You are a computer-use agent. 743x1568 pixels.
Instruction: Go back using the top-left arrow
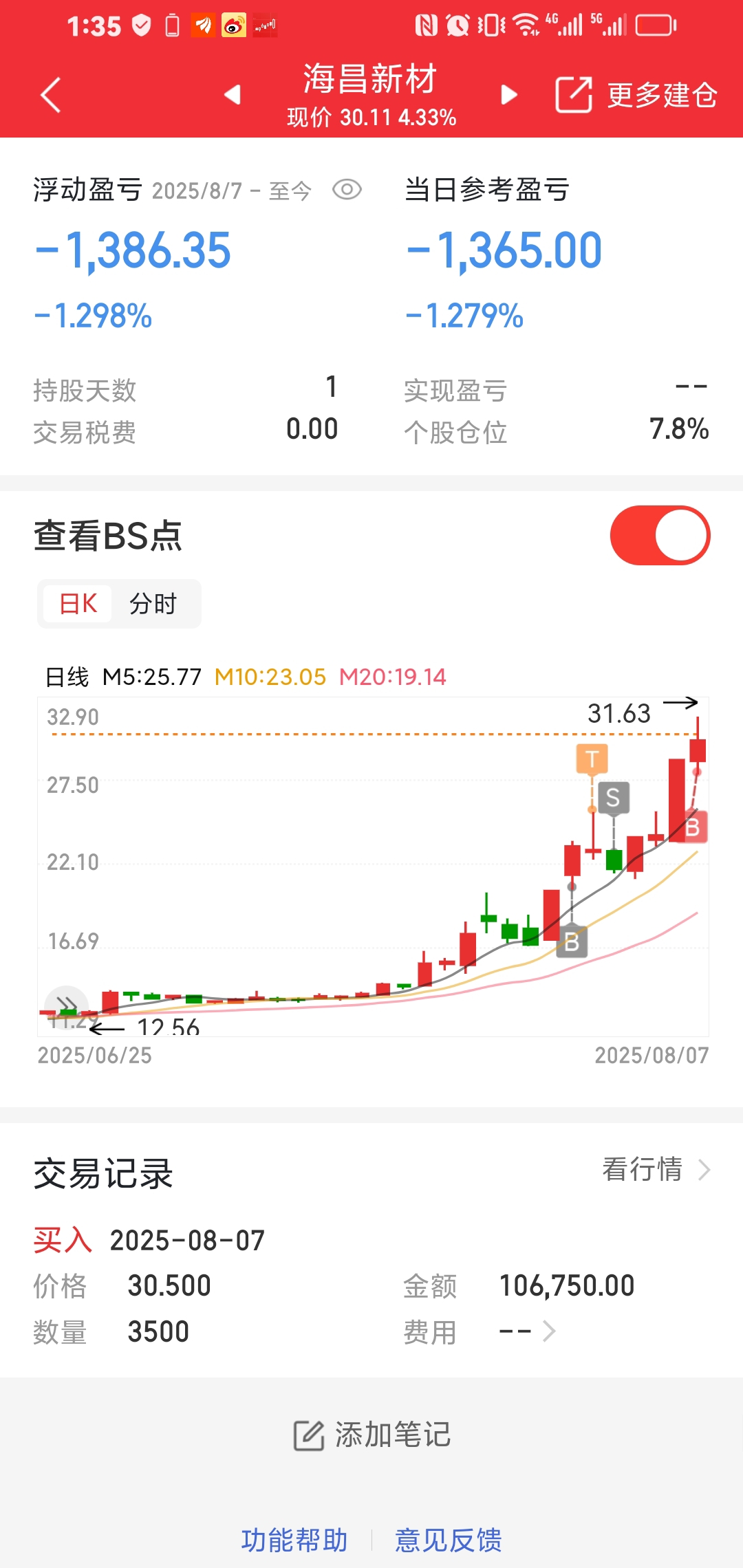point(51,95)
